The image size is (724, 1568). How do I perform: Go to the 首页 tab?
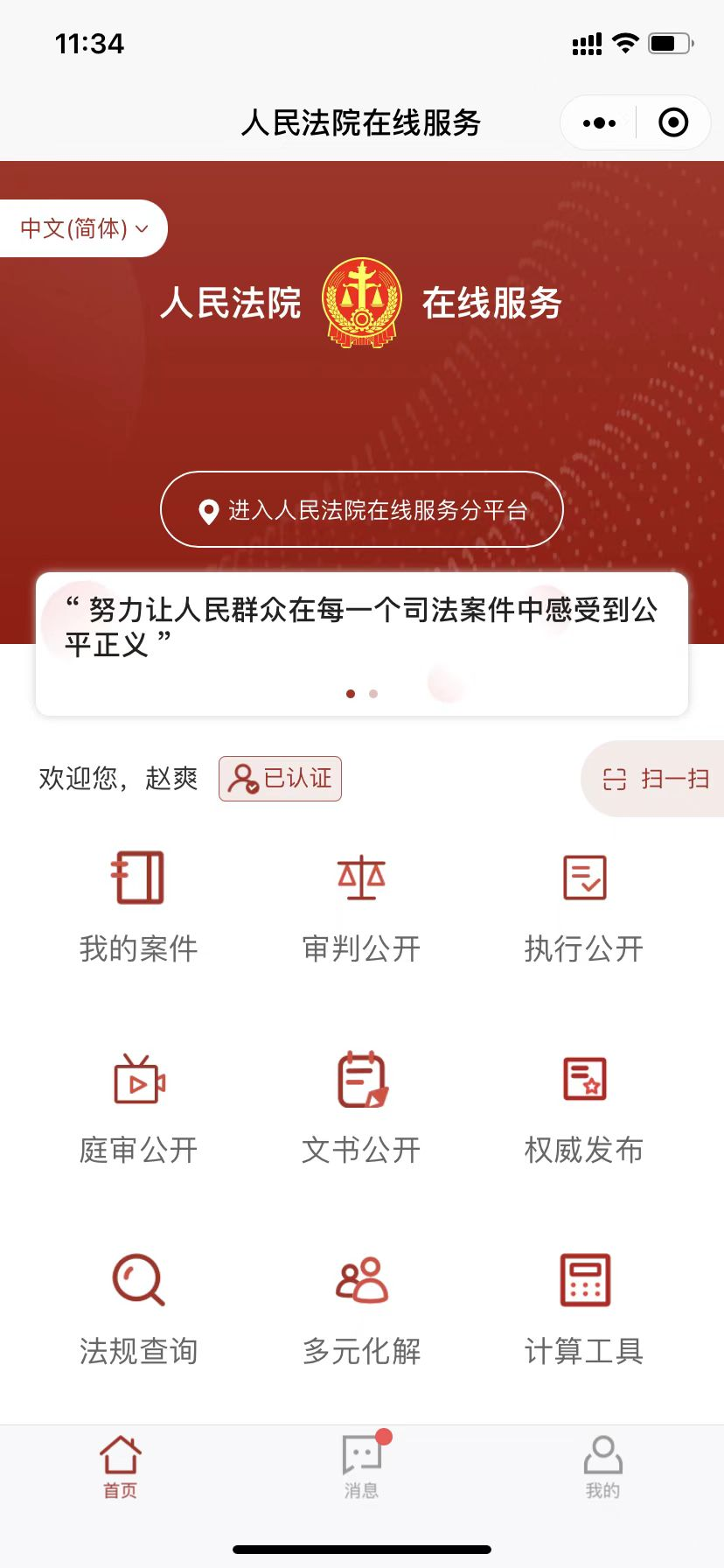click(x=120, y=1467)
